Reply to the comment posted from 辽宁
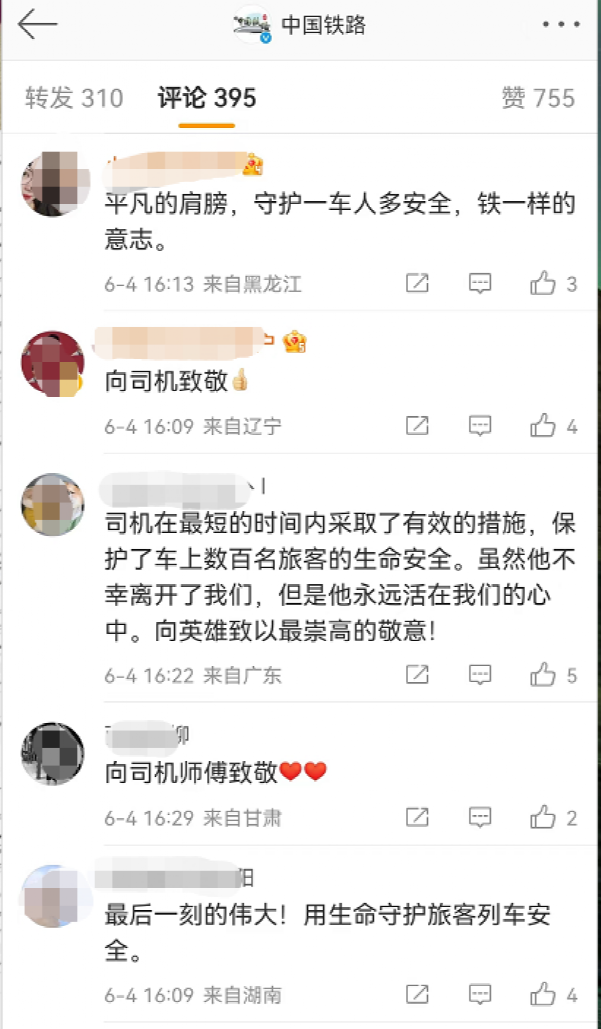The height and width of the screenshot is (1029, 601). click(481, 426)
